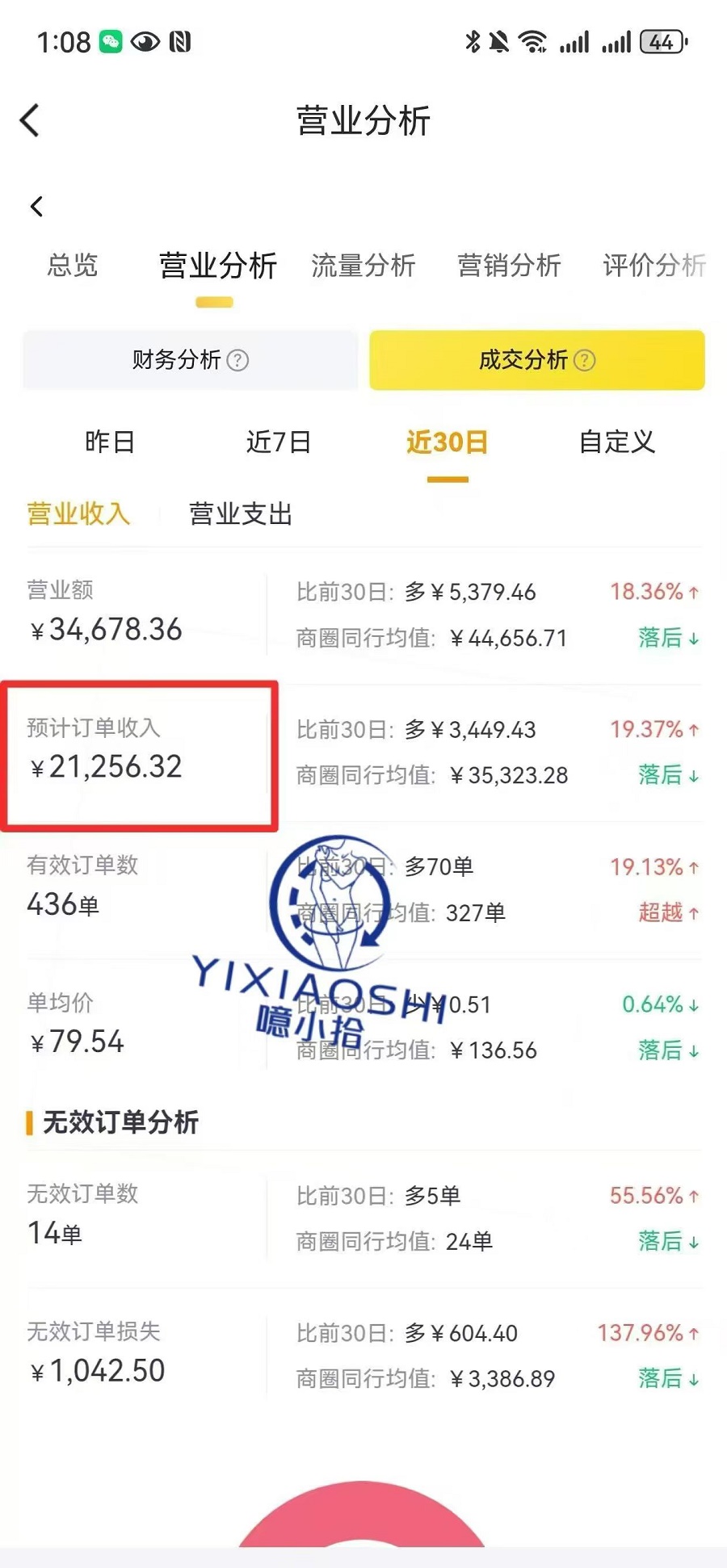Screen dimensions: 727x1568
Task: Switch to the 总览 tab
Action: tap(73, 265)
